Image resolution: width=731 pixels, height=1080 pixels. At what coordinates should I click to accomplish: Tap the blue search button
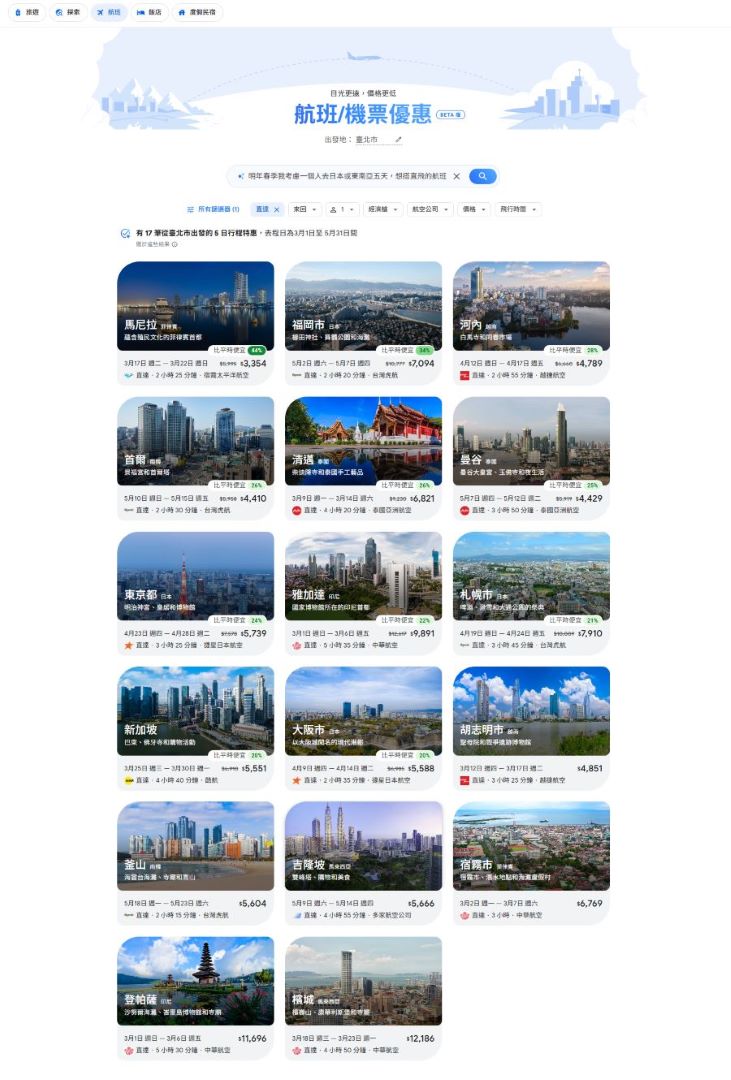pyautogui.click(x=482, y=176)
